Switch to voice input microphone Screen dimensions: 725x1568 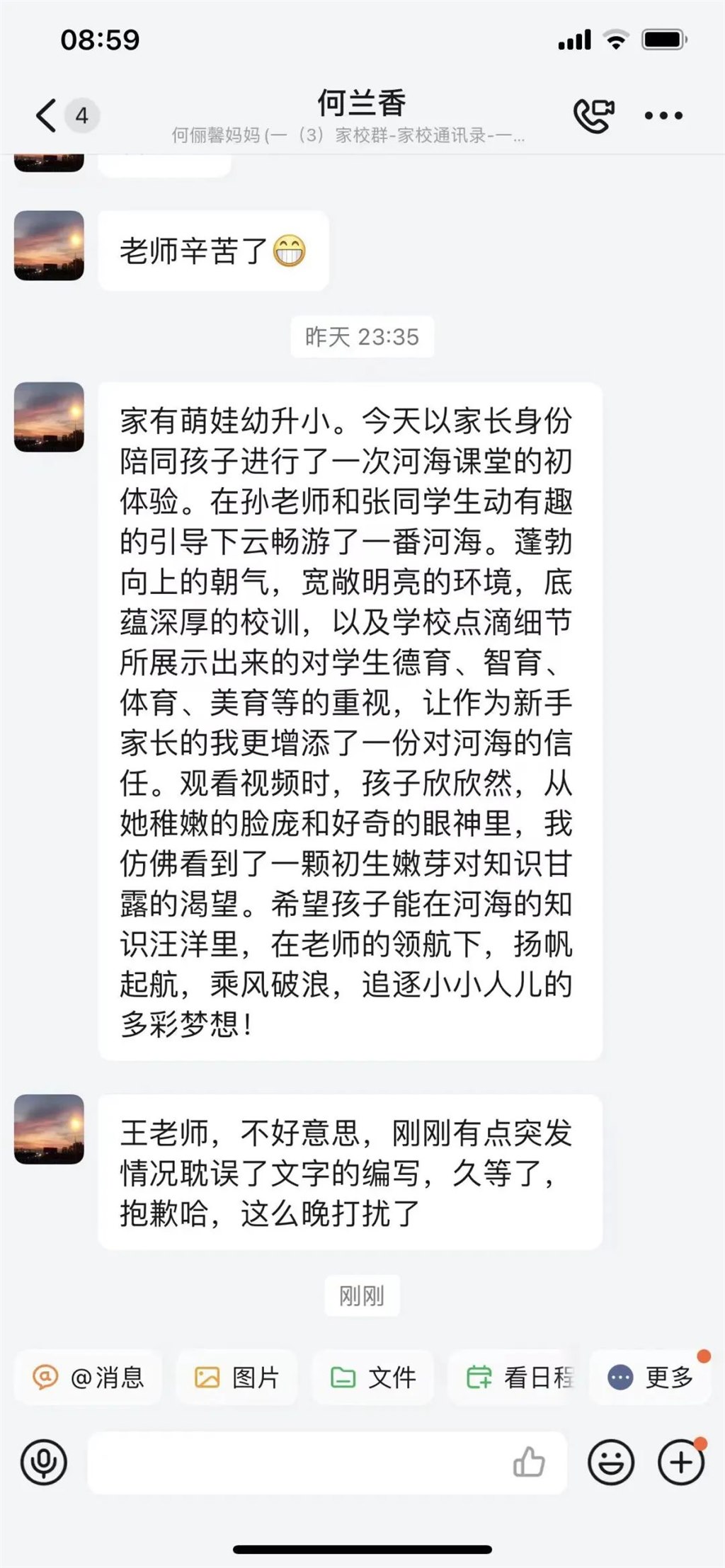pyautogui.click(x=44, y=1462)
